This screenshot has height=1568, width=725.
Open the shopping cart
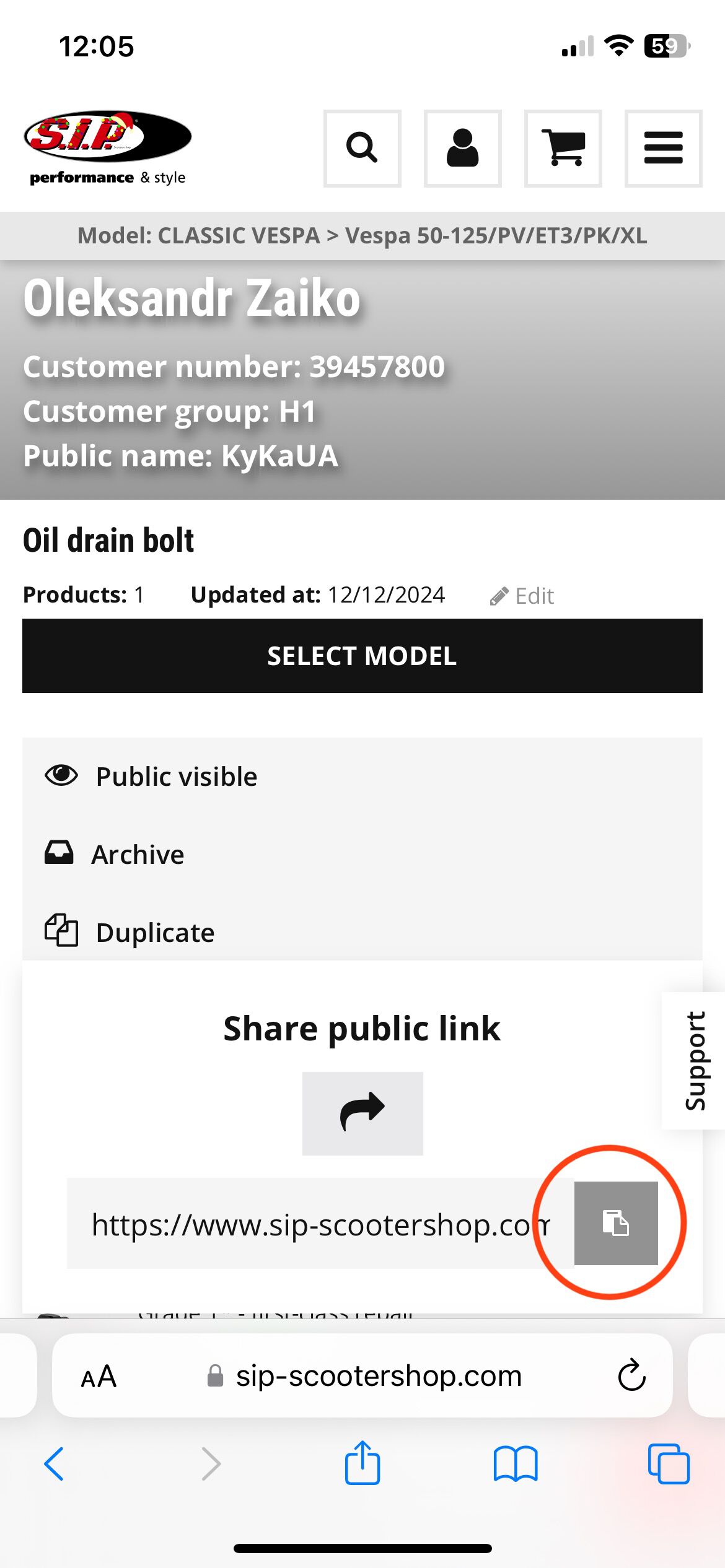pyautogui.click(x=563, y=149)
